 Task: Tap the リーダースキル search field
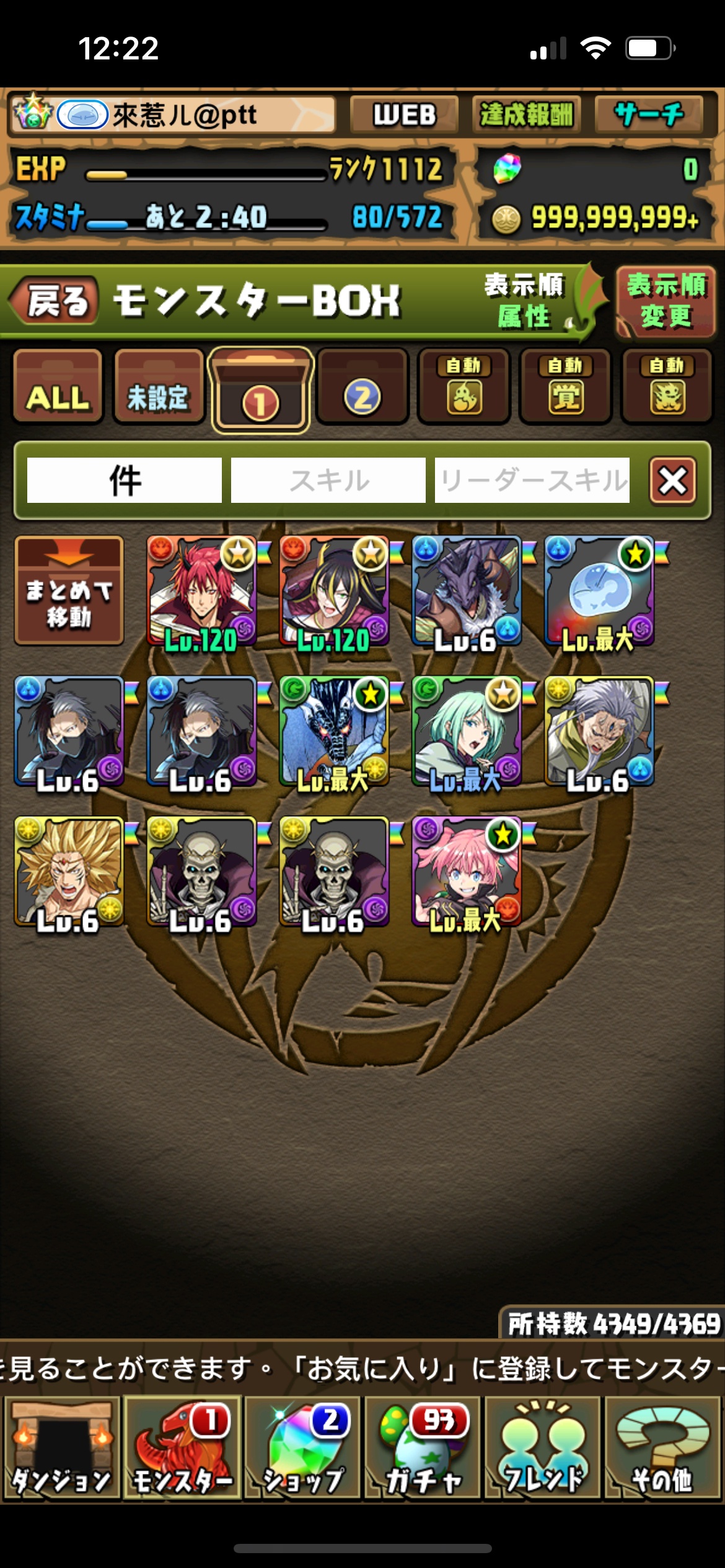[x=532, y=481]
